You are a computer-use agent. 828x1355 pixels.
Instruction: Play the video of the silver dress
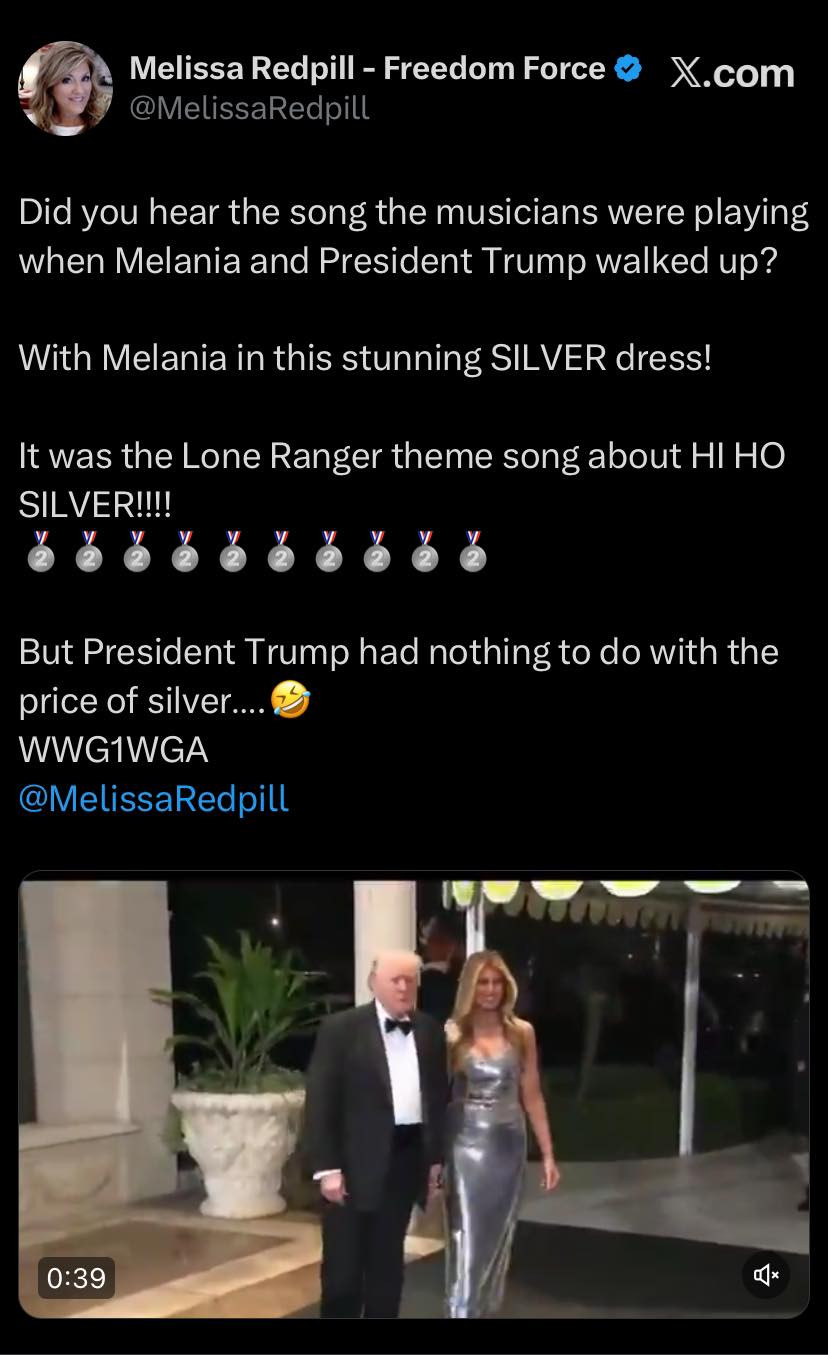pyautogui.click(x=413, y=1094)
